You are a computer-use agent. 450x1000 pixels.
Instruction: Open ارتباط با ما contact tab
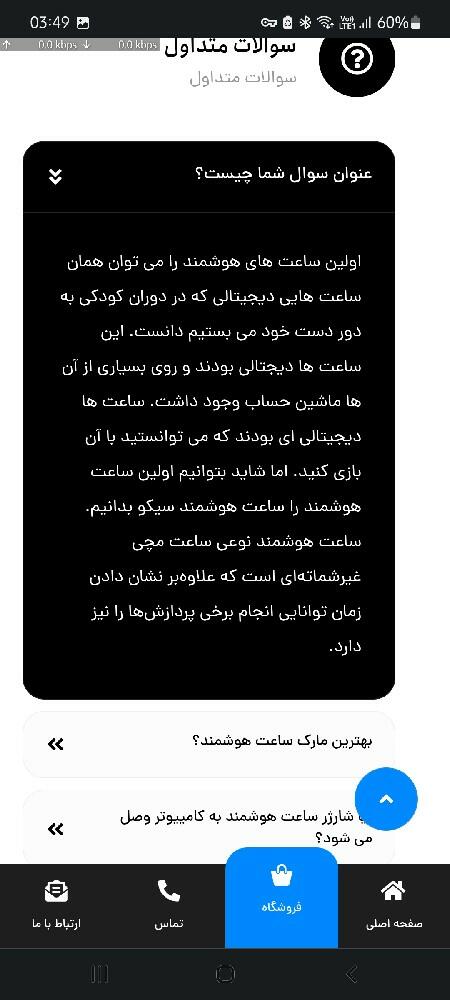coord(56,906)
